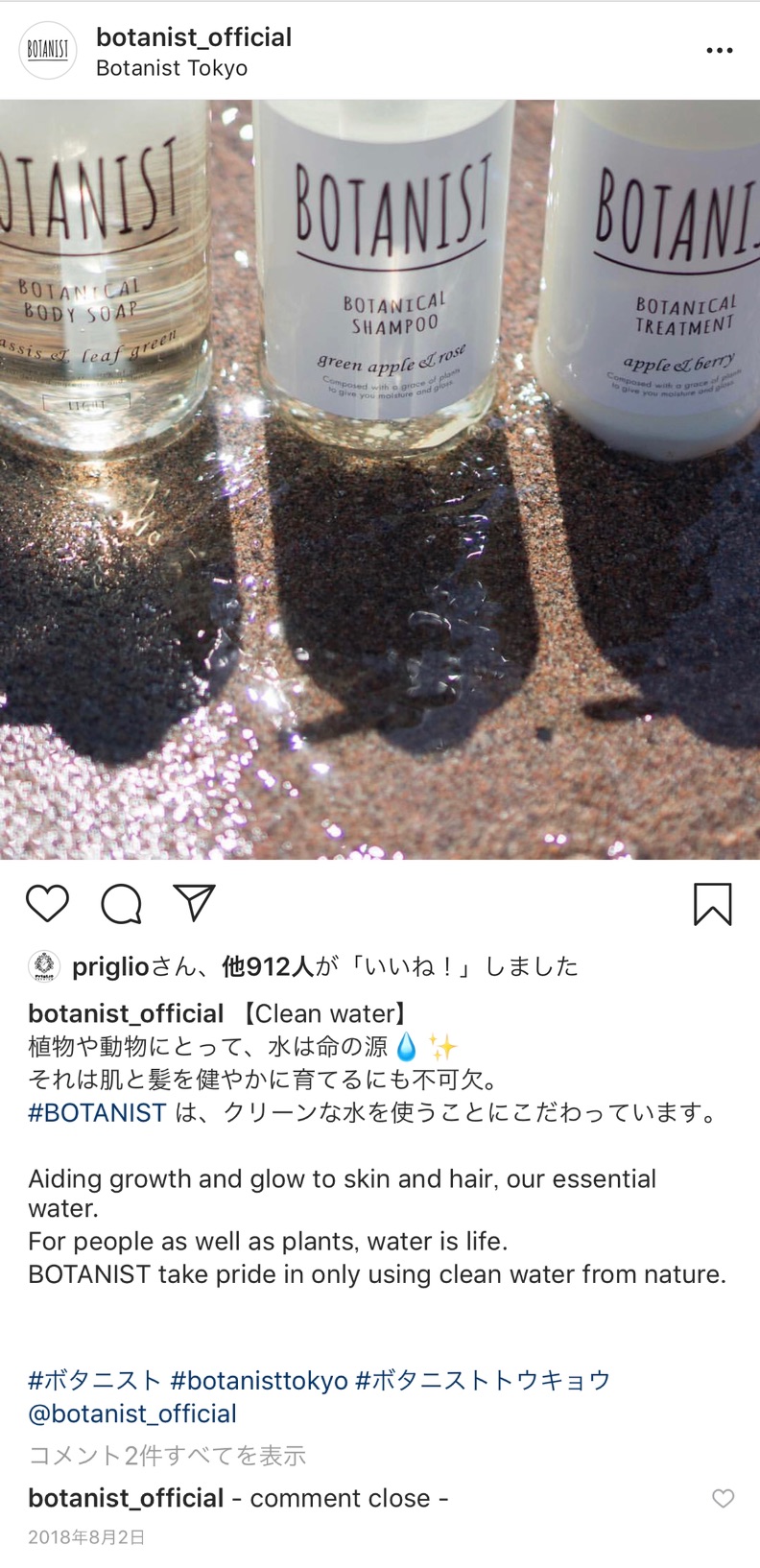Open the post's three-dot options menu
This screenshot has width=760, height=1568.
(719, 51)
